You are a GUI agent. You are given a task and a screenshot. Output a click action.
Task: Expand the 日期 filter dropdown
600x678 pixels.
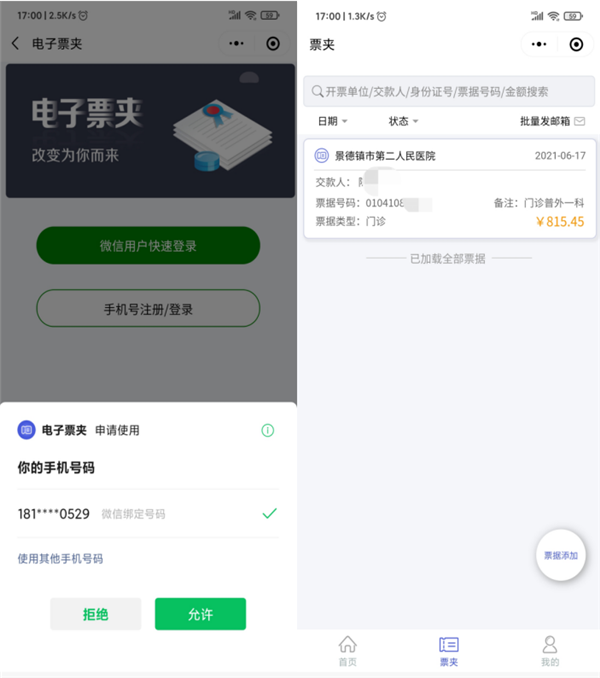(x=333, y=121)
